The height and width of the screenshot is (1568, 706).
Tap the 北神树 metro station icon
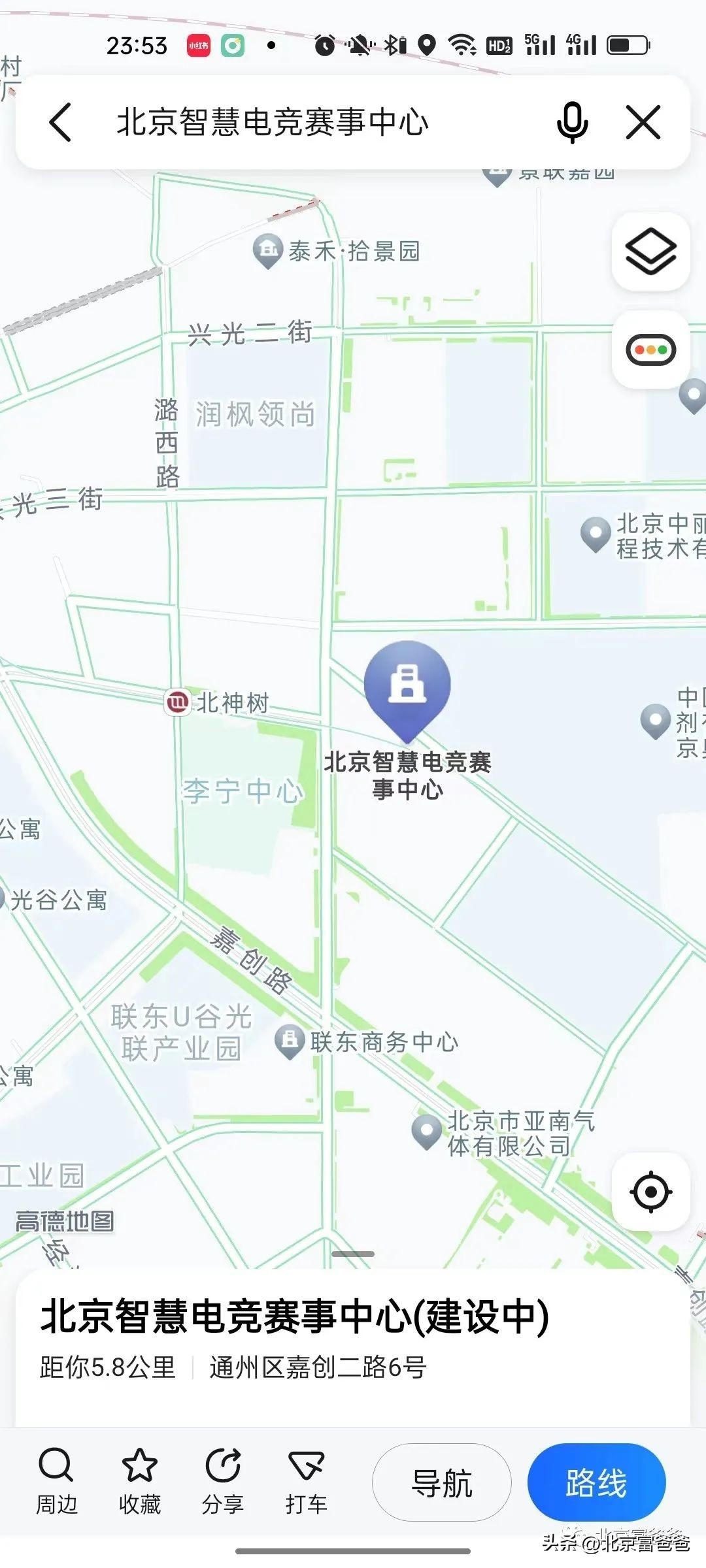click(176, 704)
